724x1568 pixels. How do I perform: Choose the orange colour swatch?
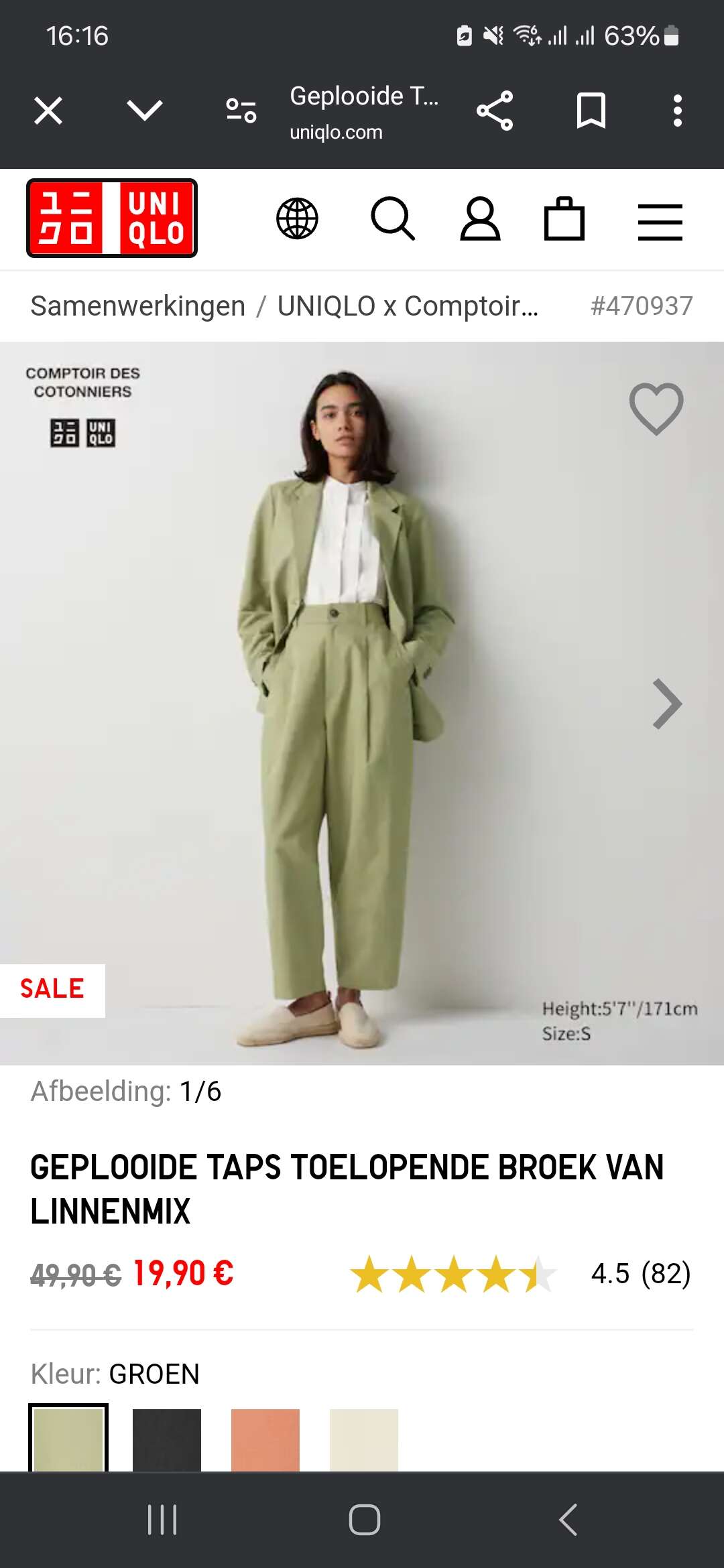265,1439
